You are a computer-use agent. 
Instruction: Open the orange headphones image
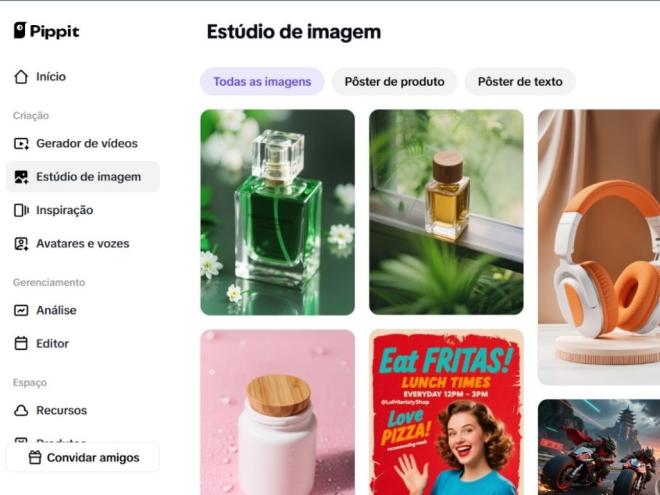(x=600, y=246)
